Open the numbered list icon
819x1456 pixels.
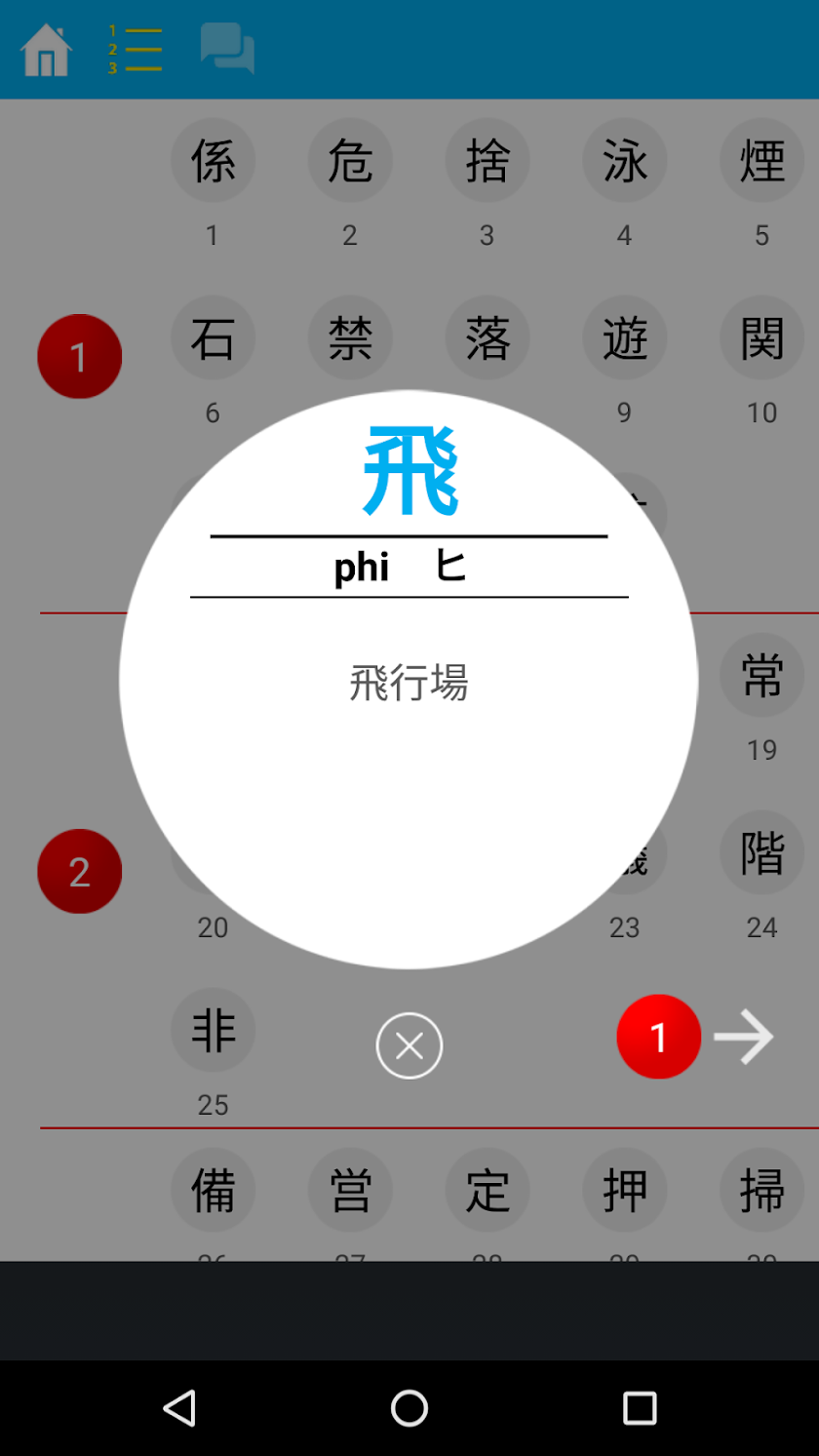point(135,50)
